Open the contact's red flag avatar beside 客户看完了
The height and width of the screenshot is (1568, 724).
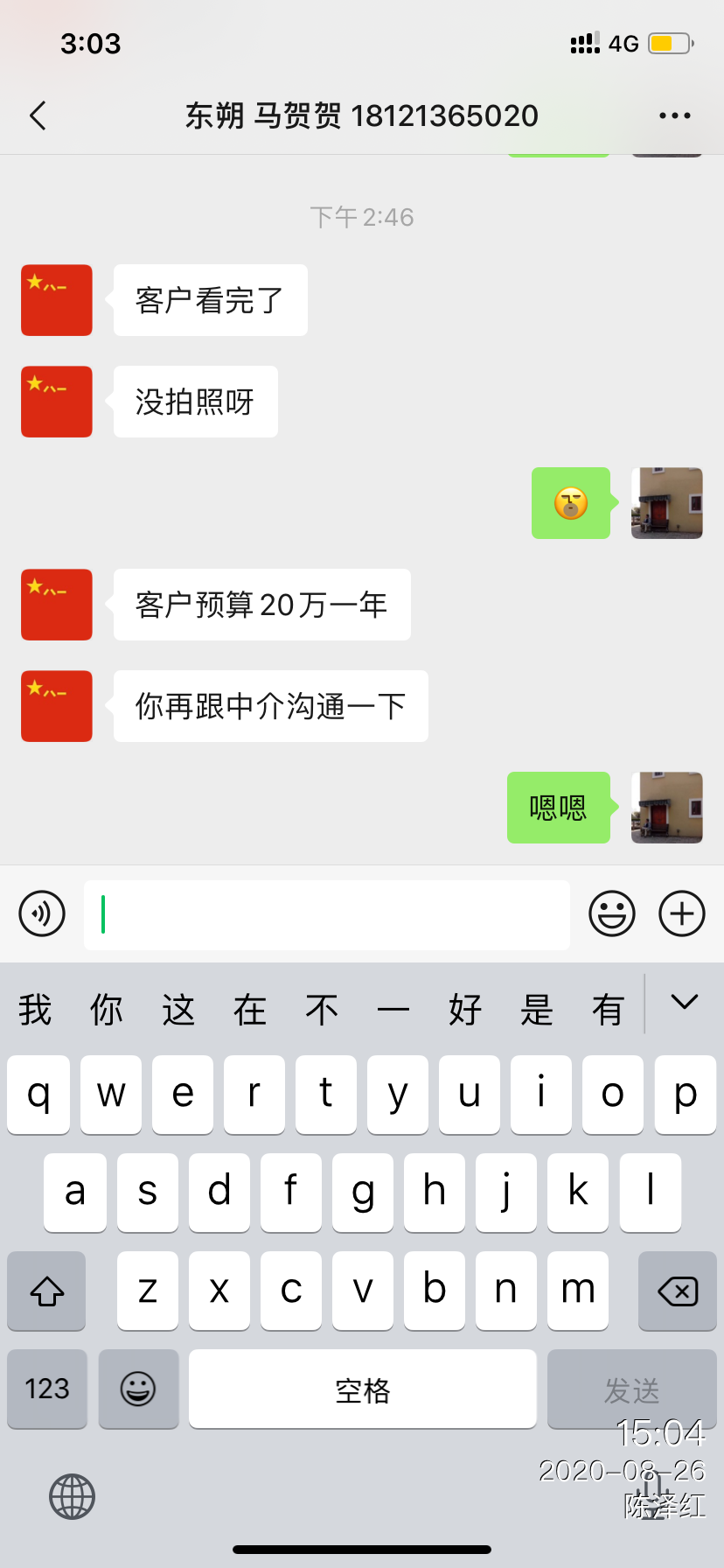tap(57, 300)
